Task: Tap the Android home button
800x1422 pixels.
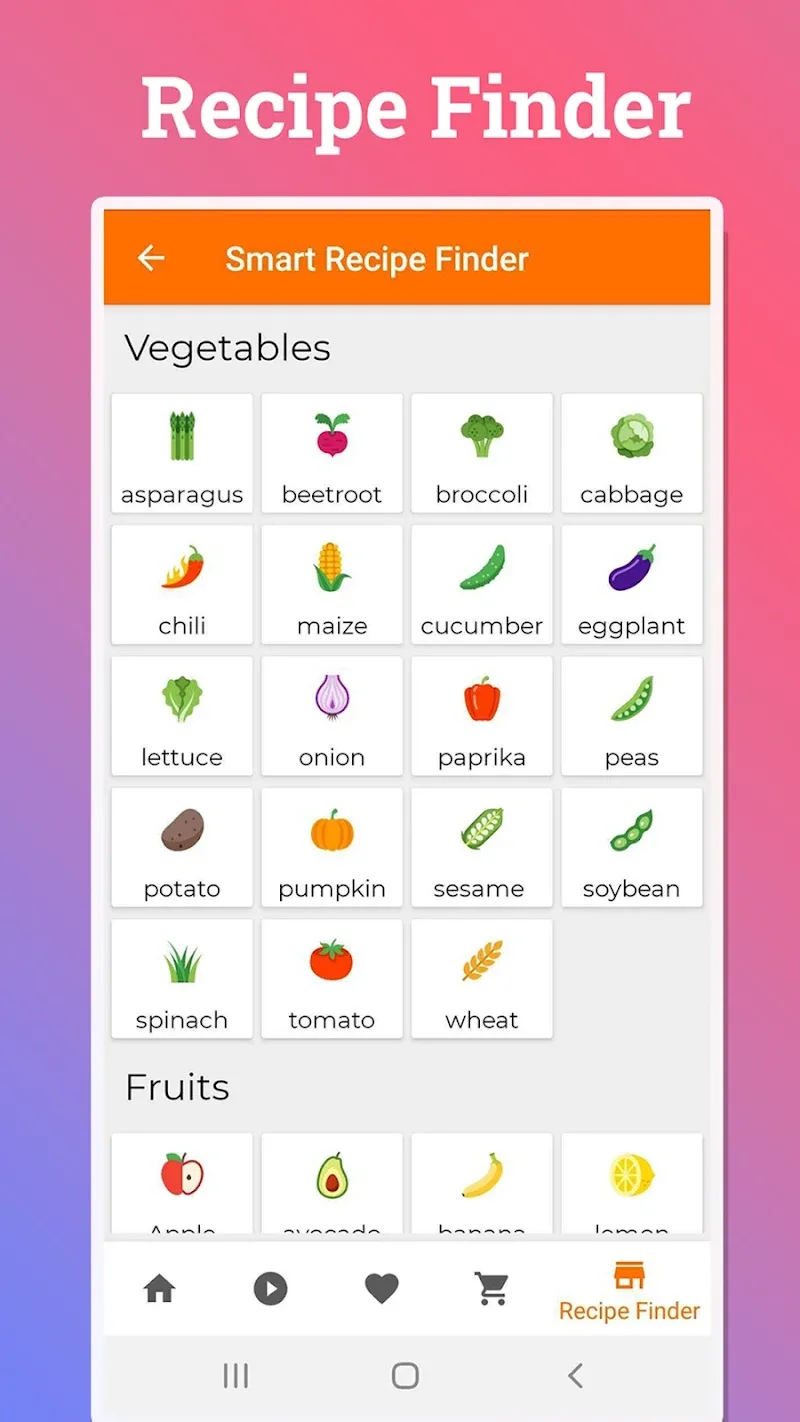Action: 403,1376
